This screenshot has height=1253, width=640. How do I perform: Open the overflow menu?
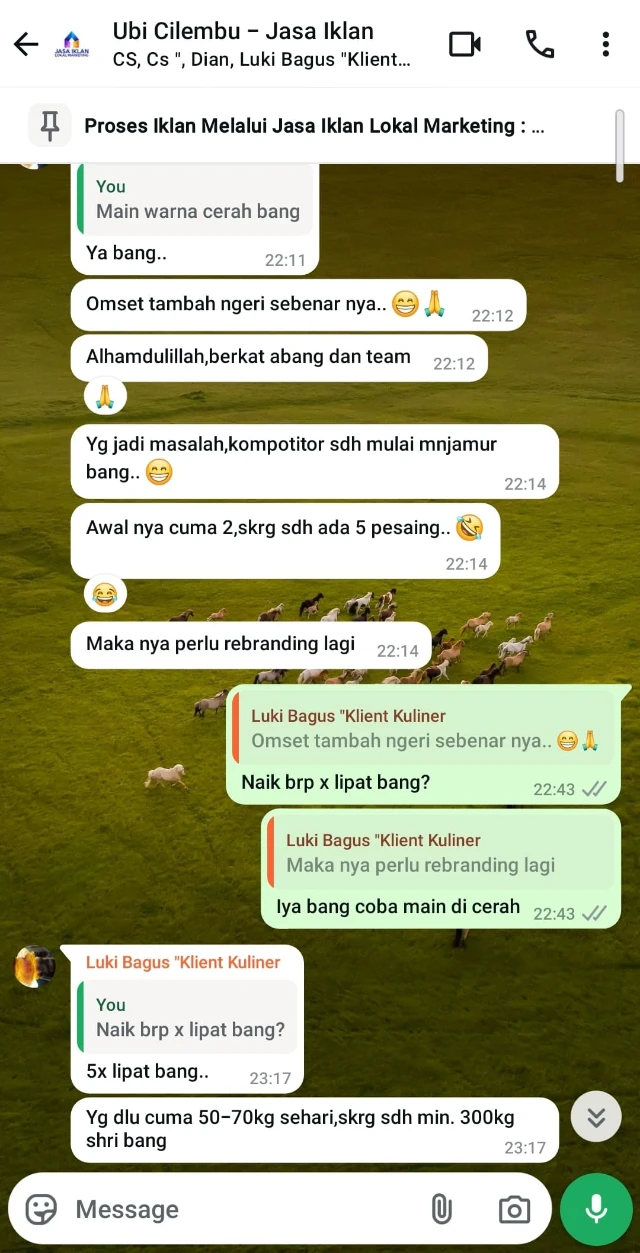click(x=605, y=44)
